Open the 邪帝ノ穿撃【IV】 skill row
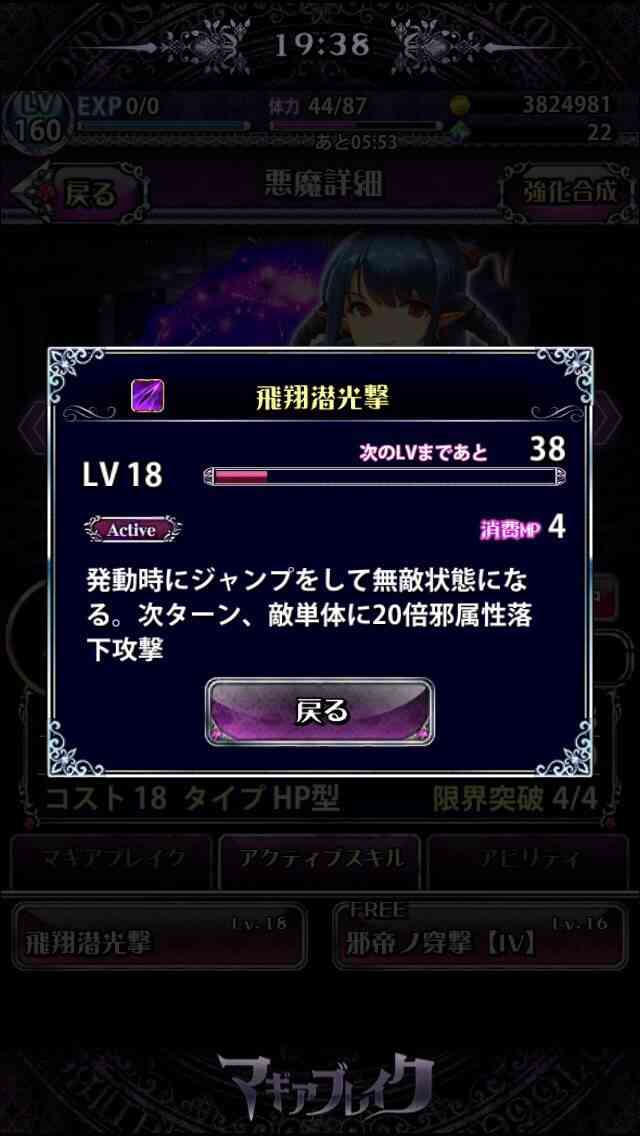 (x=480, y=935)
